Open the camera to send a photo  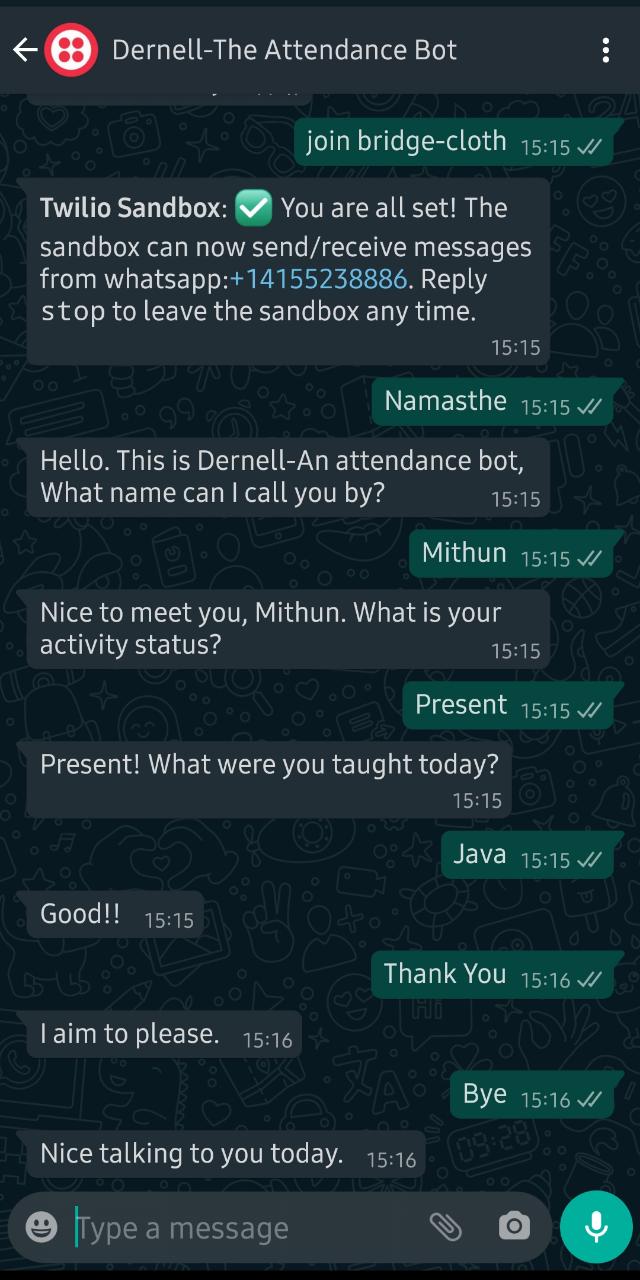(514, 1226)
